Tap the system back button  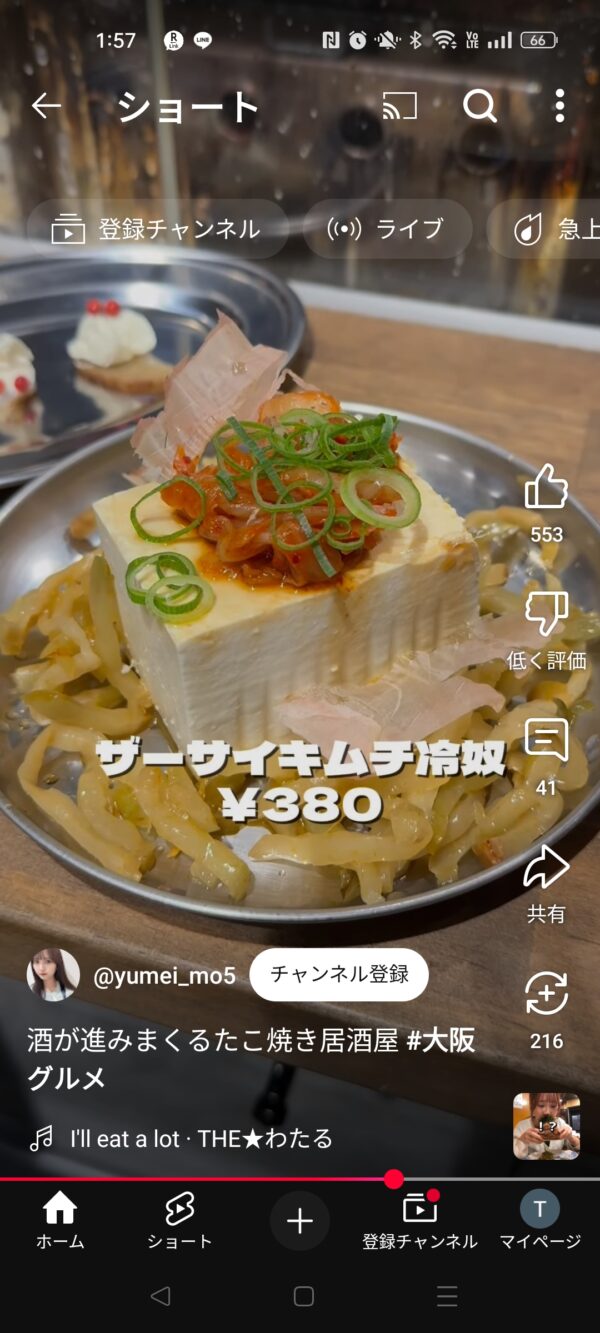tap(160, 1297)
